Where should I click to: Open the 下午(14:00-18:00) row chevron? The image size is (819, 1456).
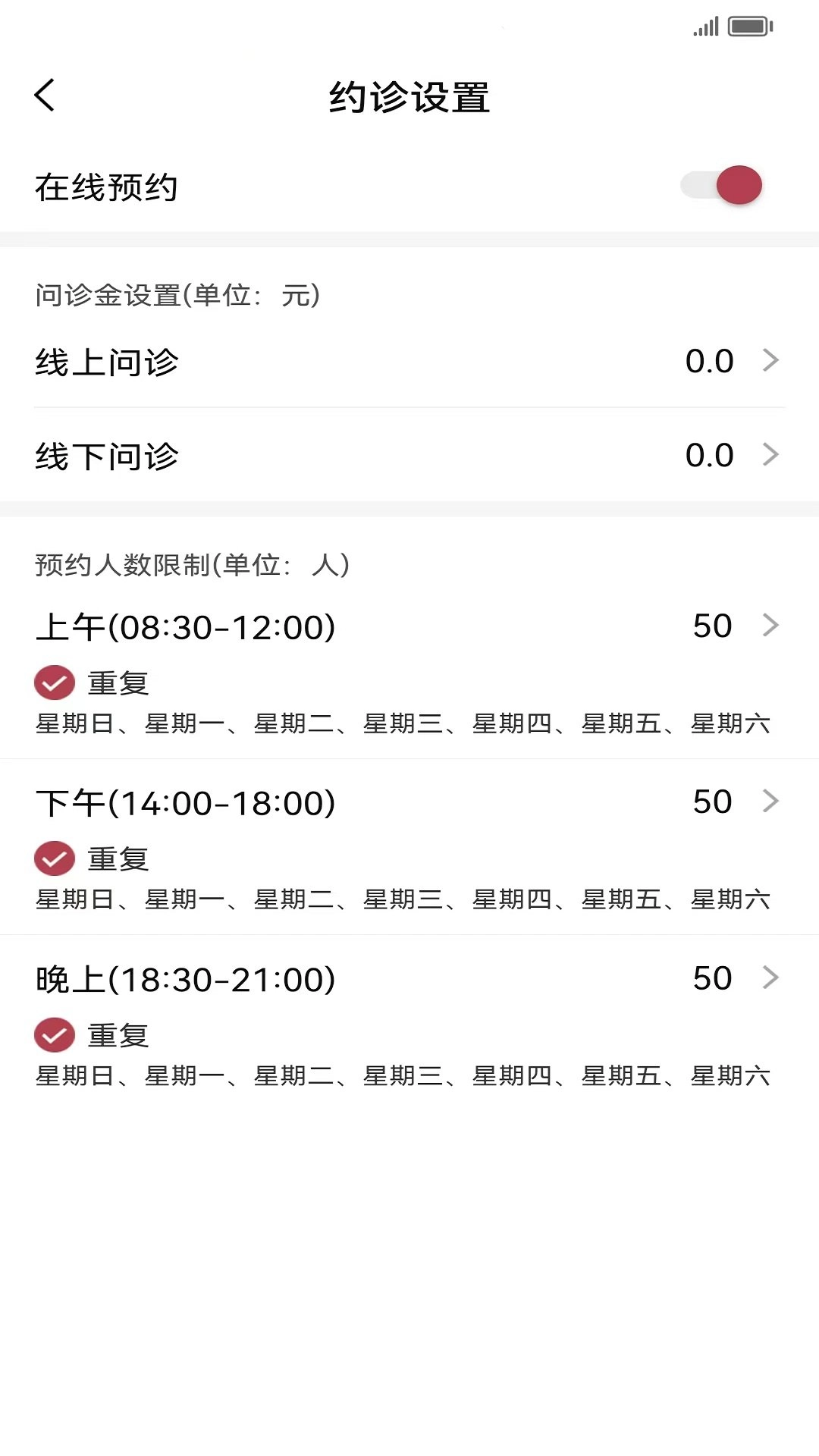772,802
